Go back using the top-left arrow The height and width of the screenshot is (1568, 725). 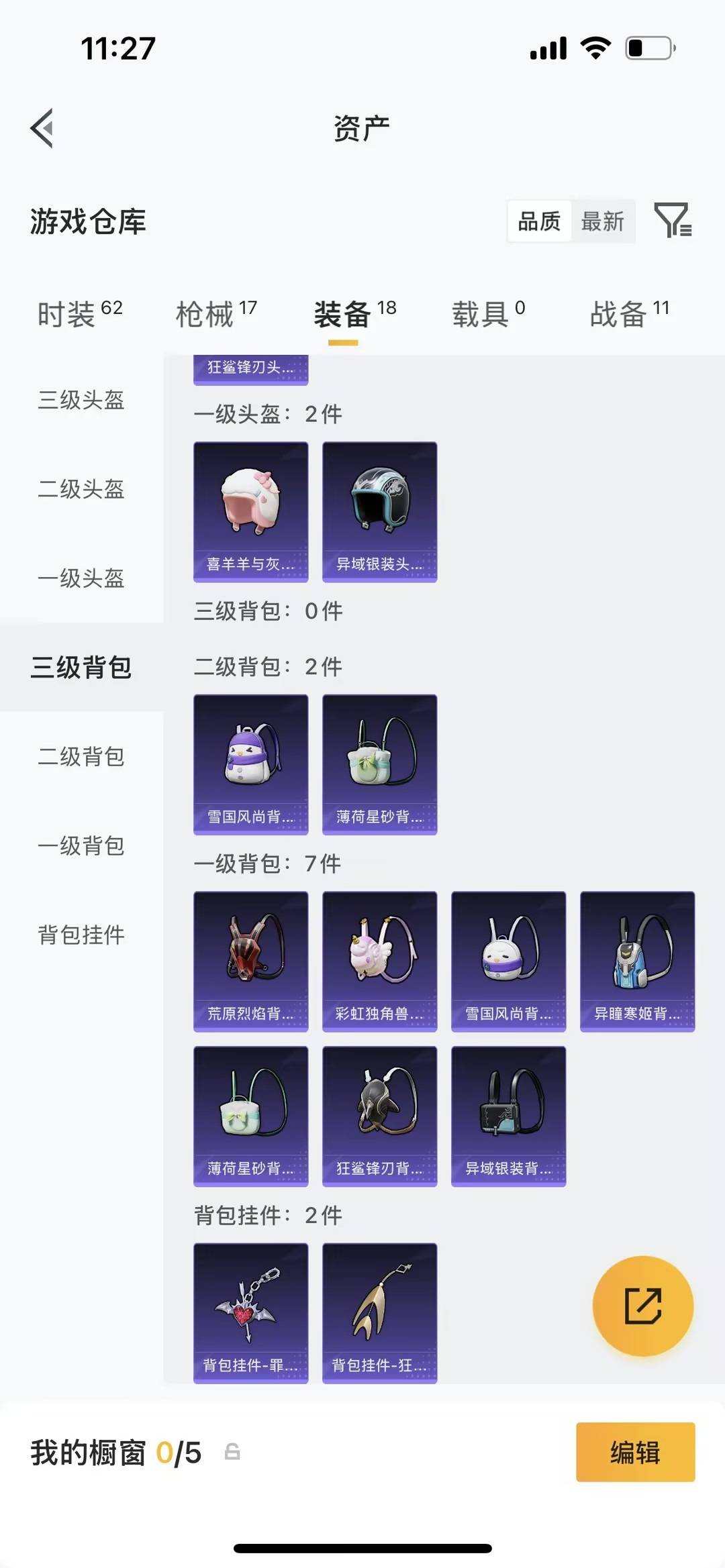[42, 128]
